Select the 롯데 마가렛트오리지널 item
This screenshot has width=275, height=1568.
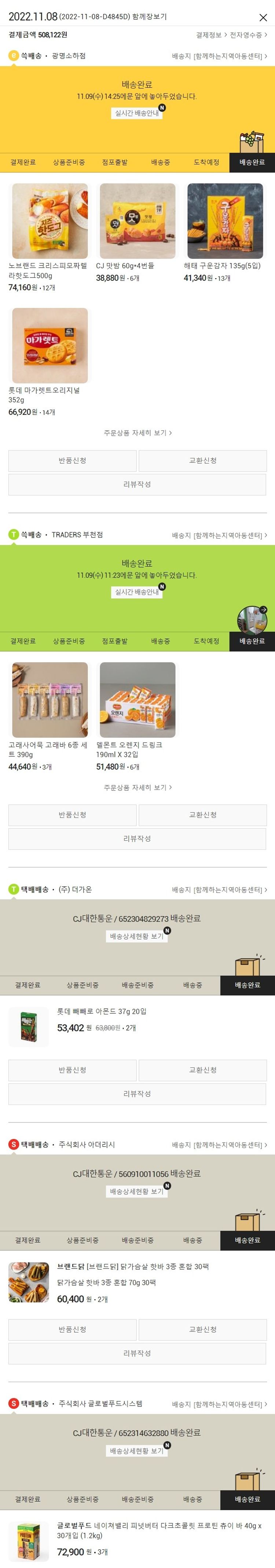(x=49, y=346)
